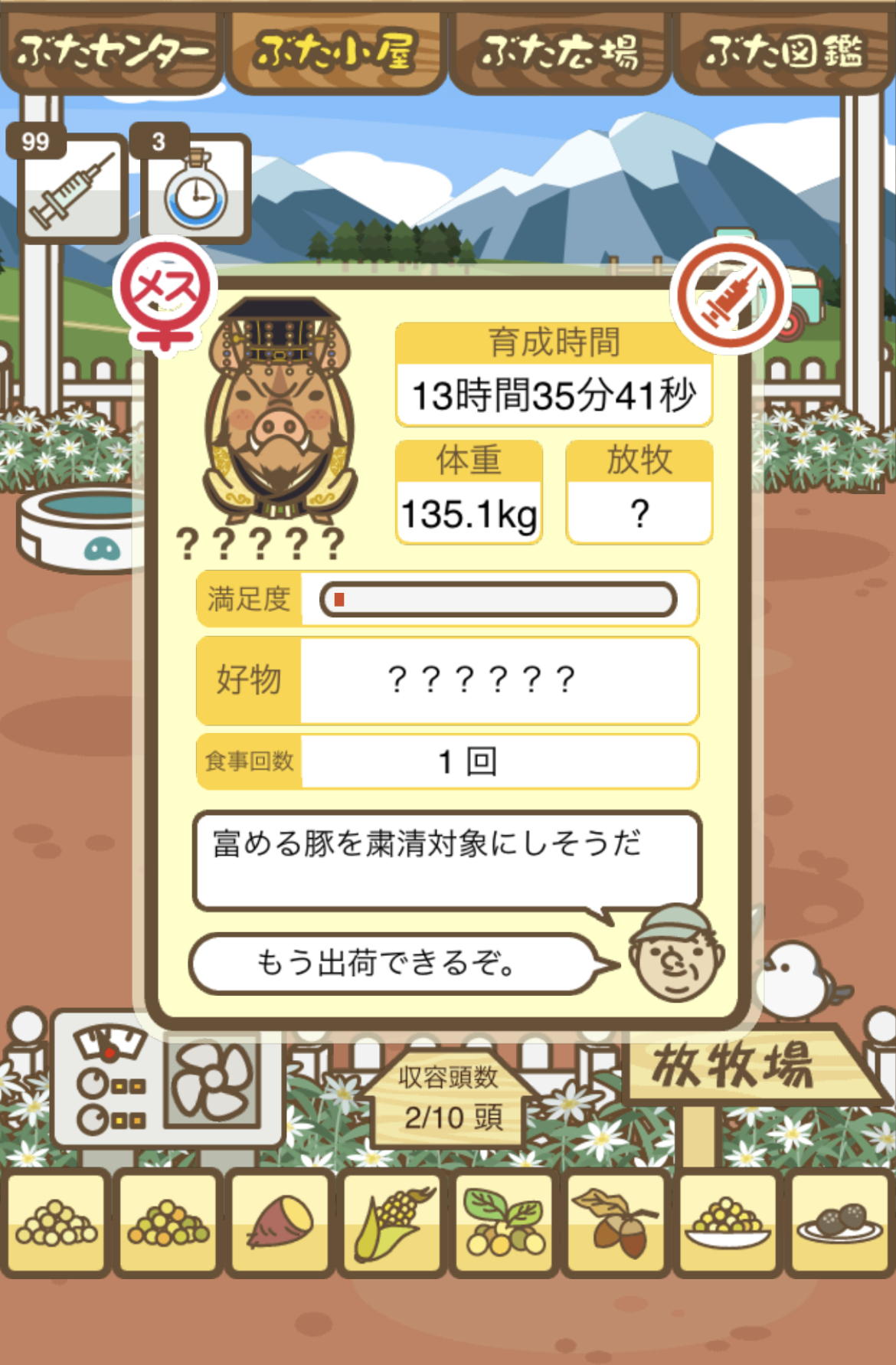This screenshot has width=896, height=1365.
Task: Open the ぶた小屋 tab
Action: (335, 51)
